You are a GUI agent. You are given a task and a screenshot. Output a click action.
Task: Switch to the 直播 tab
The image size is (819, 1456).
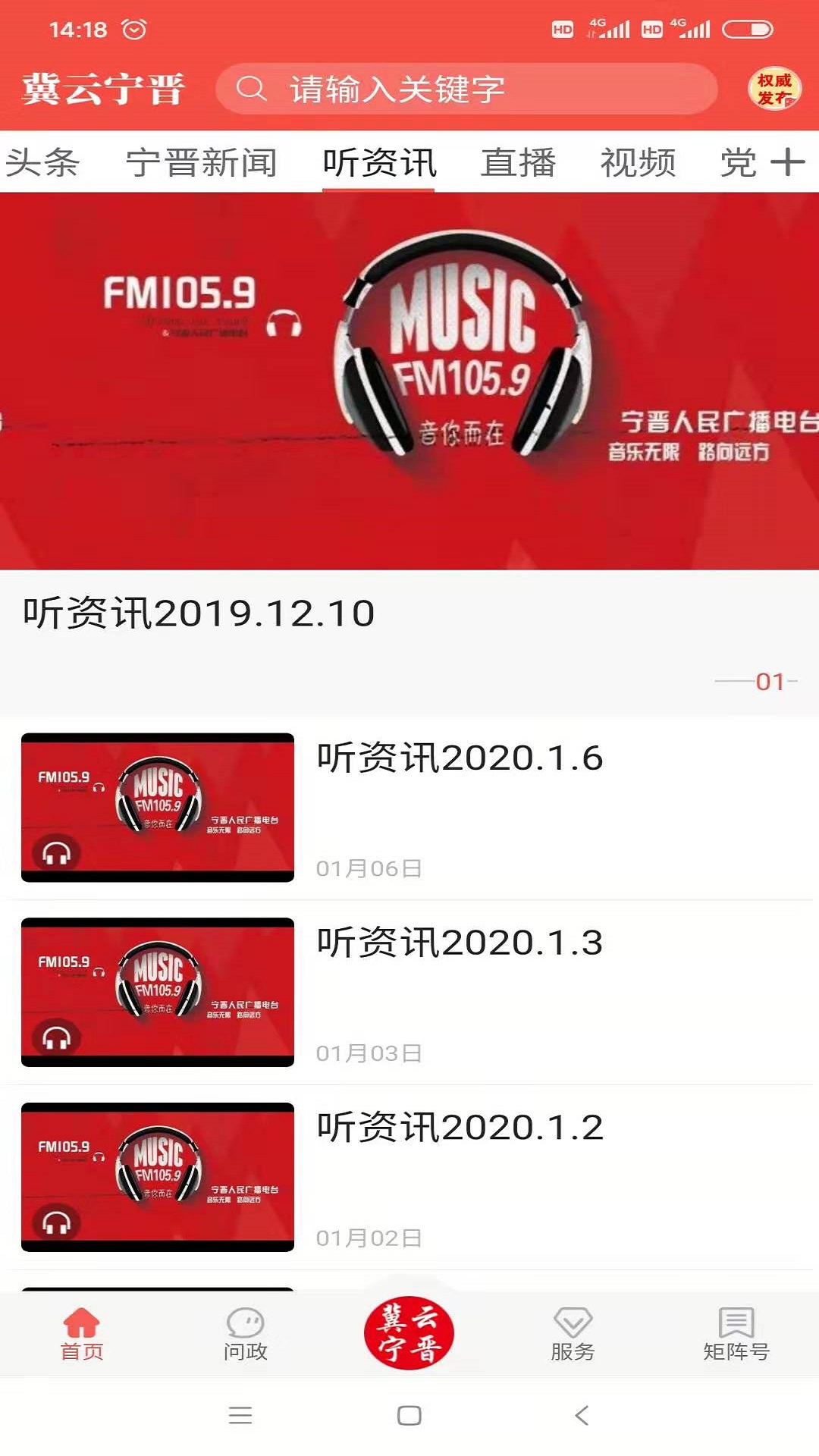coord(519,162)
